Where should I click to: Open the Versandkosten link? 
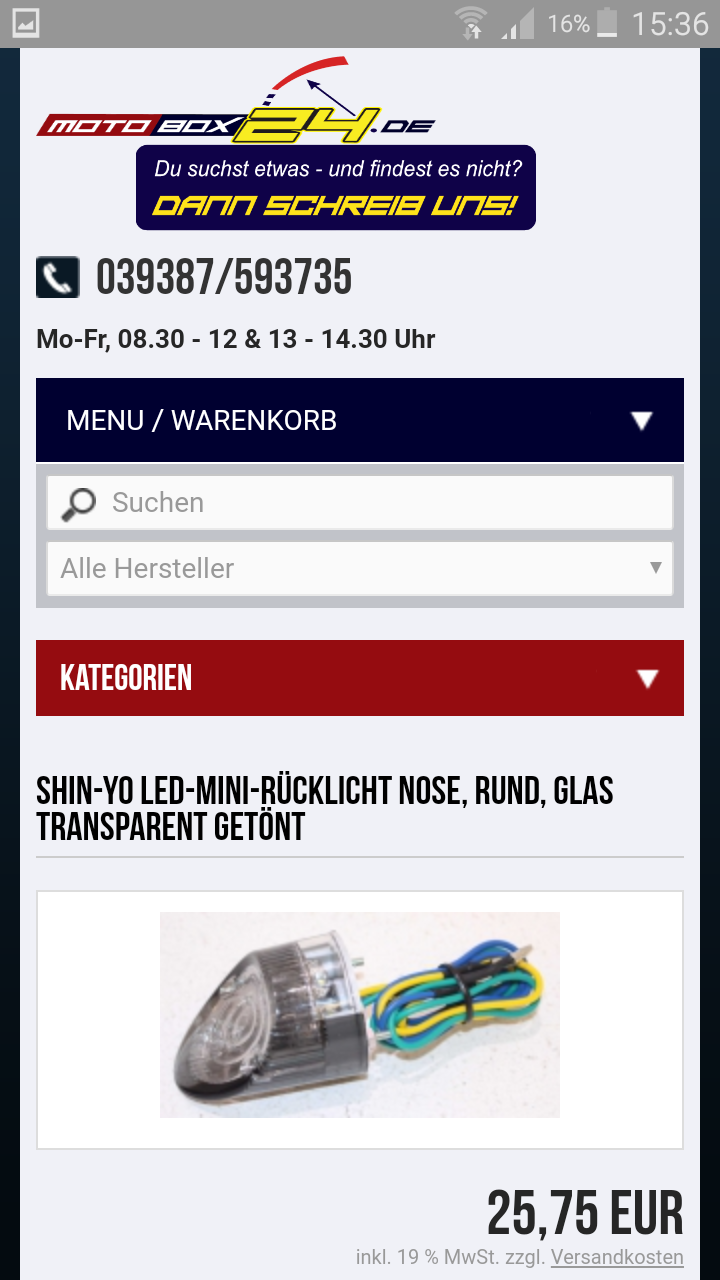[x=617, y=1257]
